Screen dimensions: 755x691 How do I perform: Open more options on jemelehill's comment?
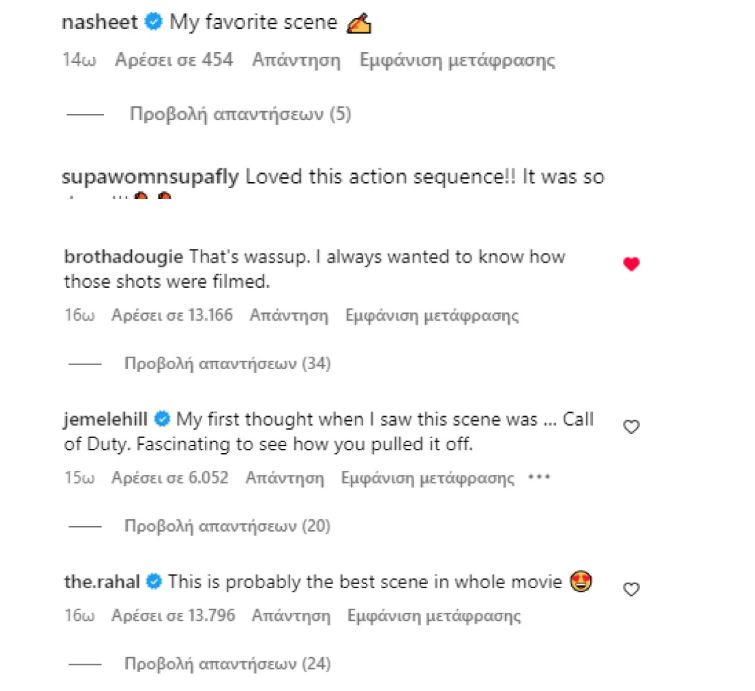pos(539,478)
